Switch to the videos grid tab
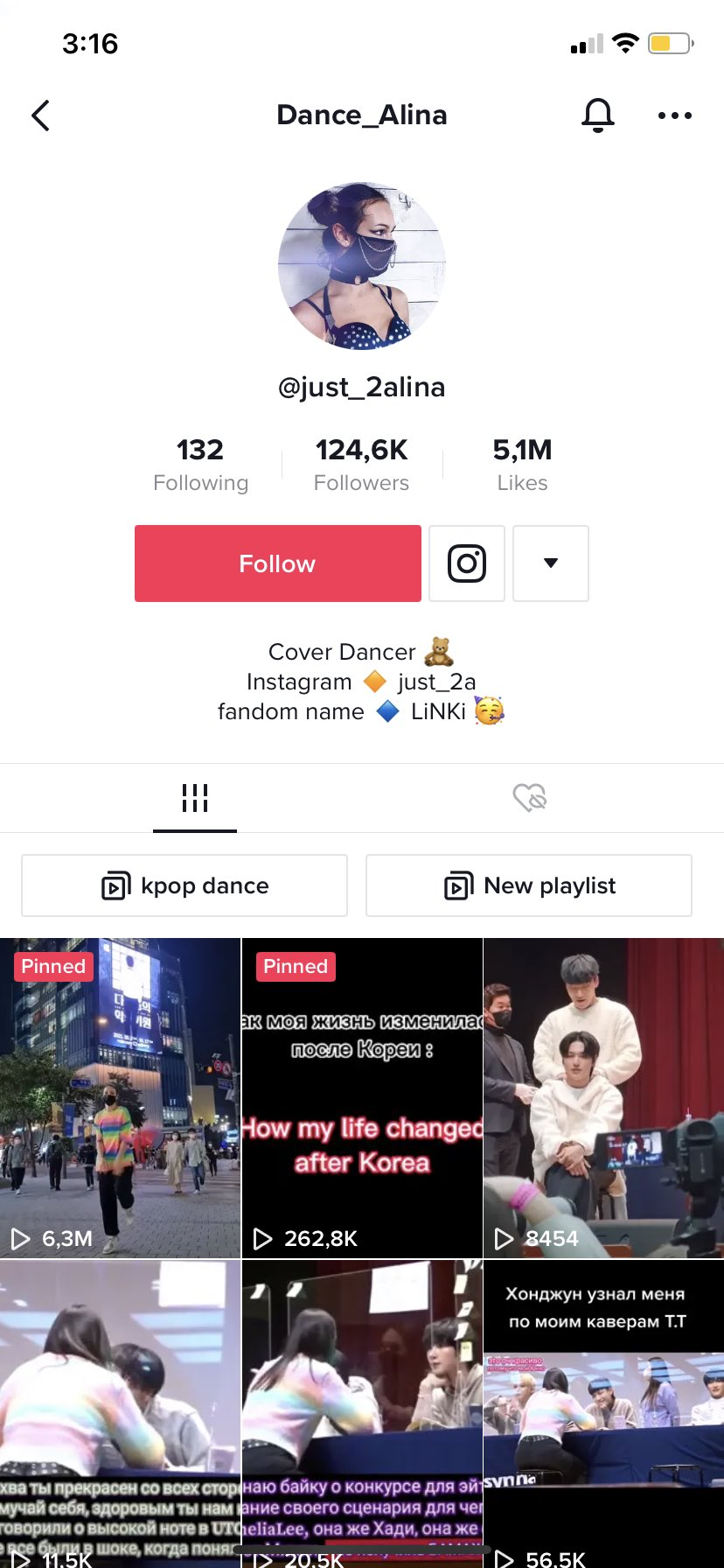The height and width of the screenshot is (1568, 724). tap(194, 798)
